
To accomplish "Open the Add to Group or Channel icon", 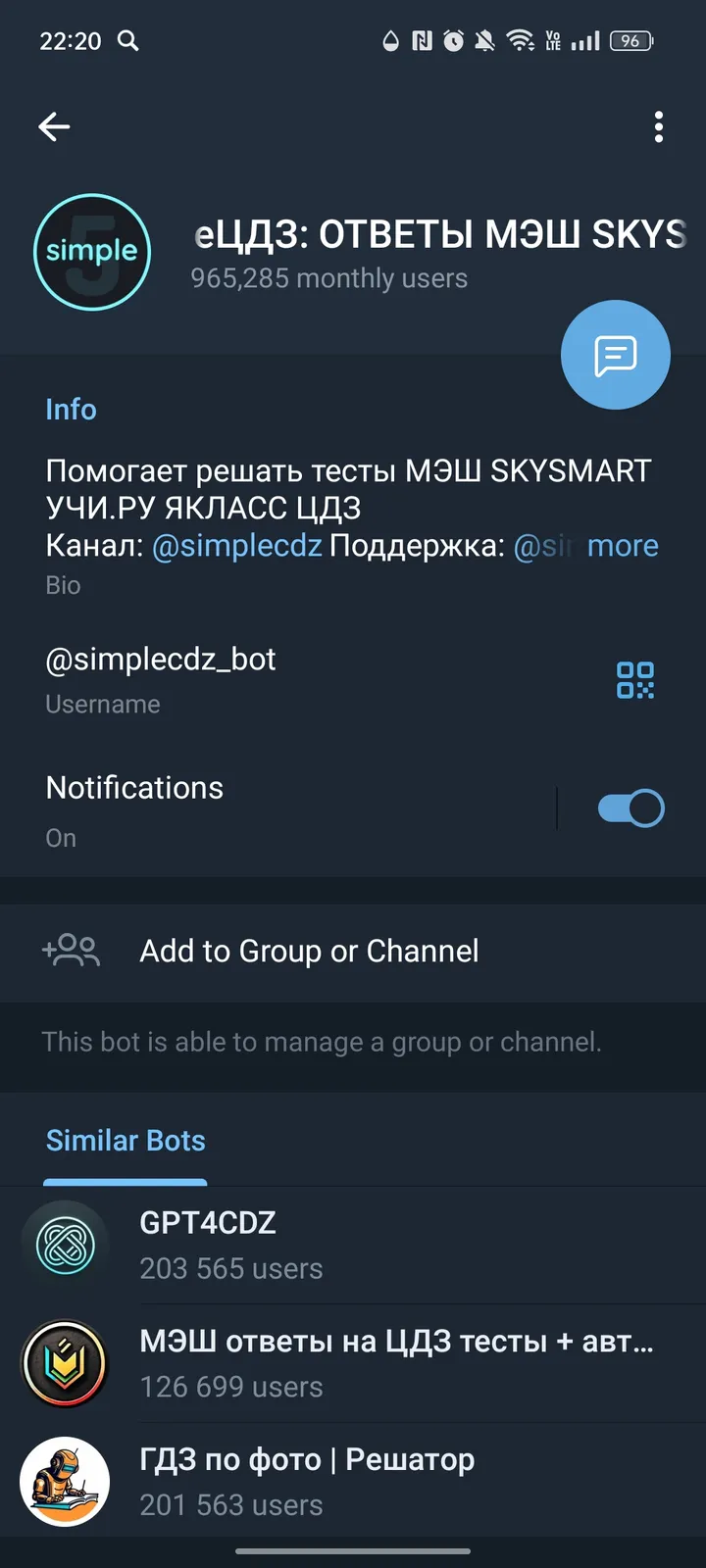I will (x=69, y=951).
